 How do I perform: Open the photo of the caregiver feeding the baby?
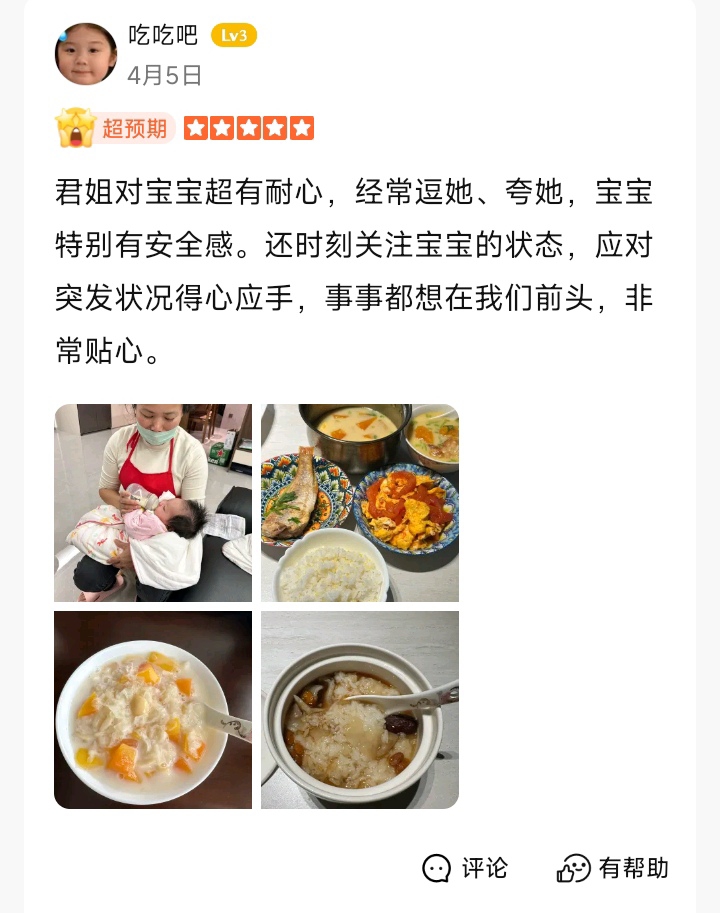(153, 503)
